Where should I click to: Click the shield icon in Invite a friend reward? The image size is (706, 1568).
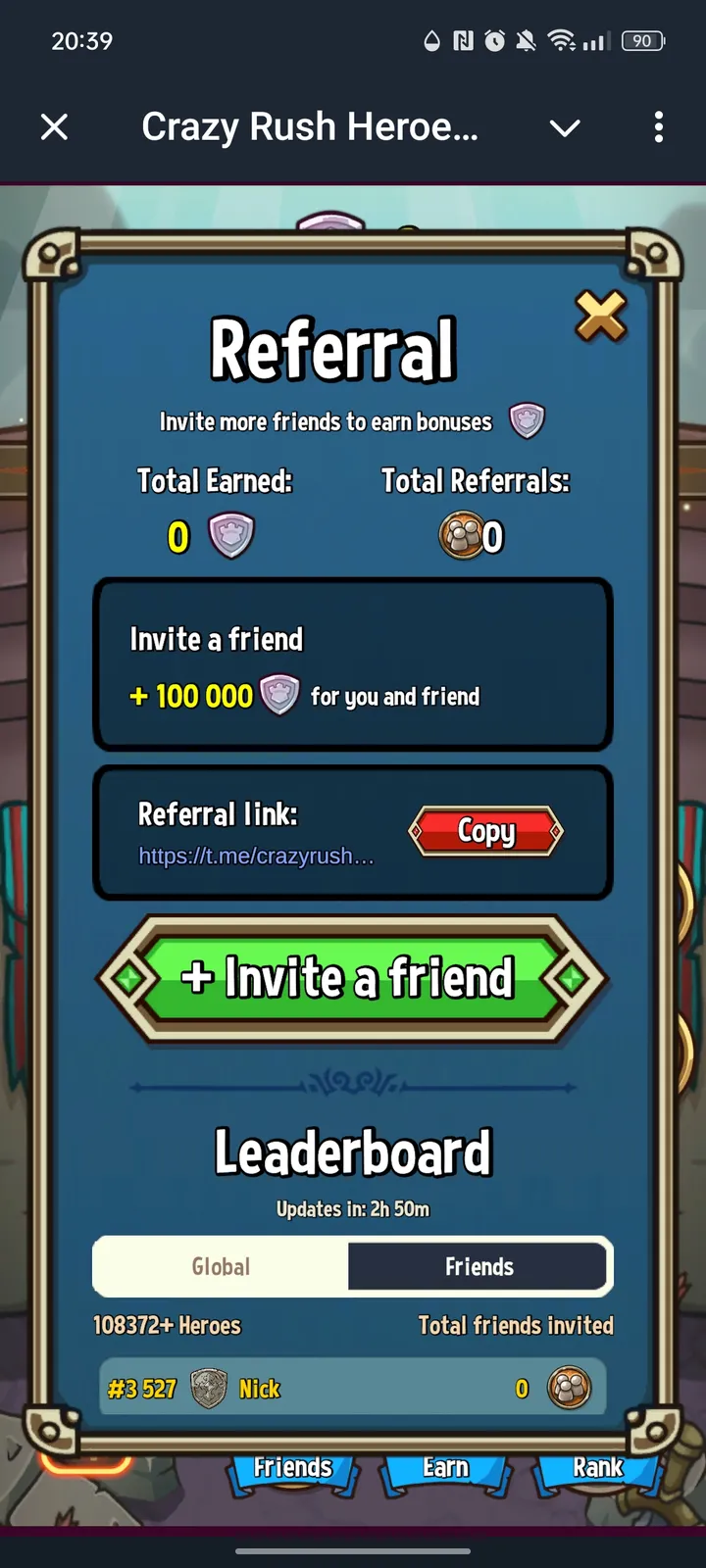coord(279,696)
